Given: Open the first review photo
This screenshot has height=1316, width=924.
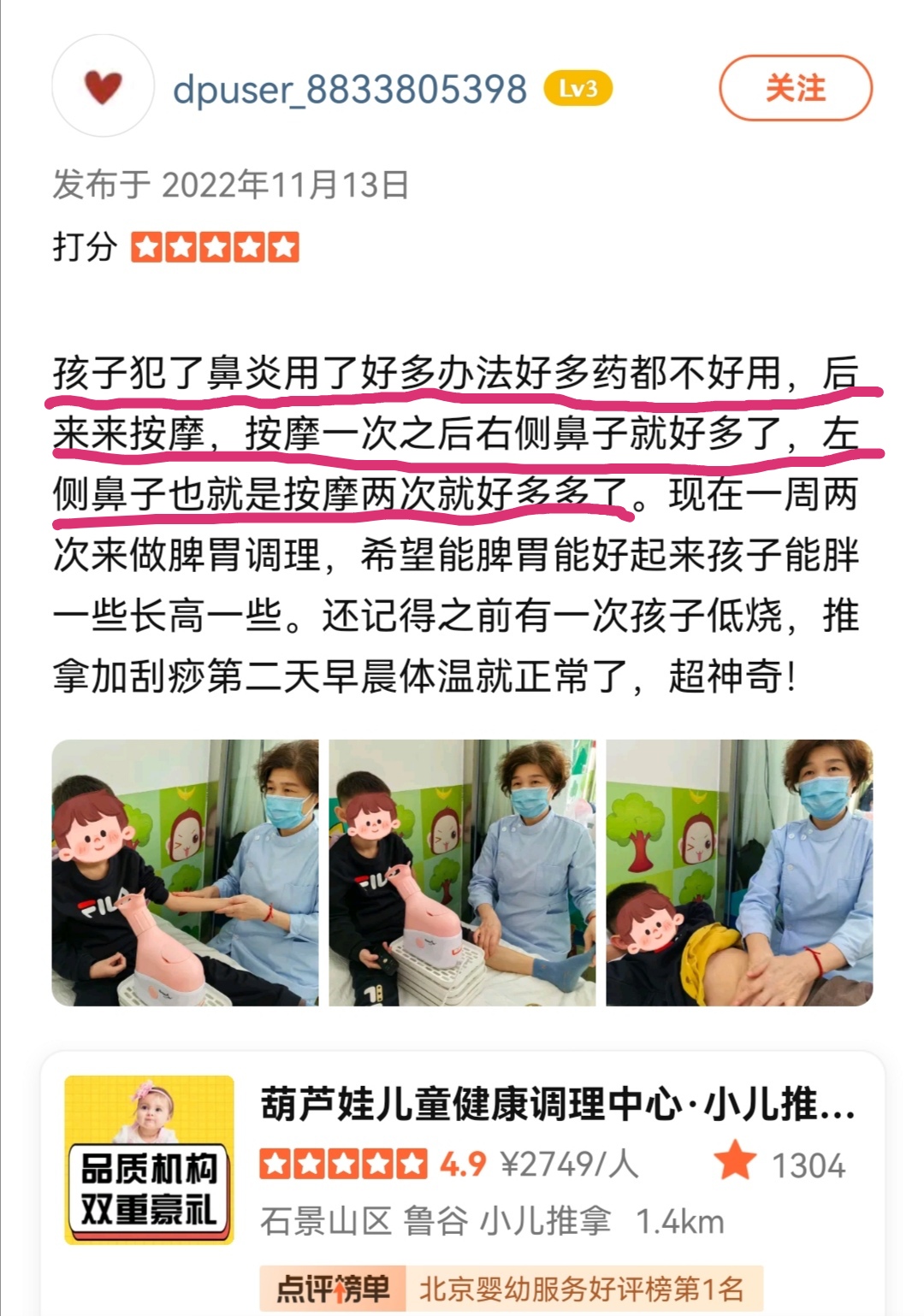Looking at the screenshot, I should tap(185, 872).
